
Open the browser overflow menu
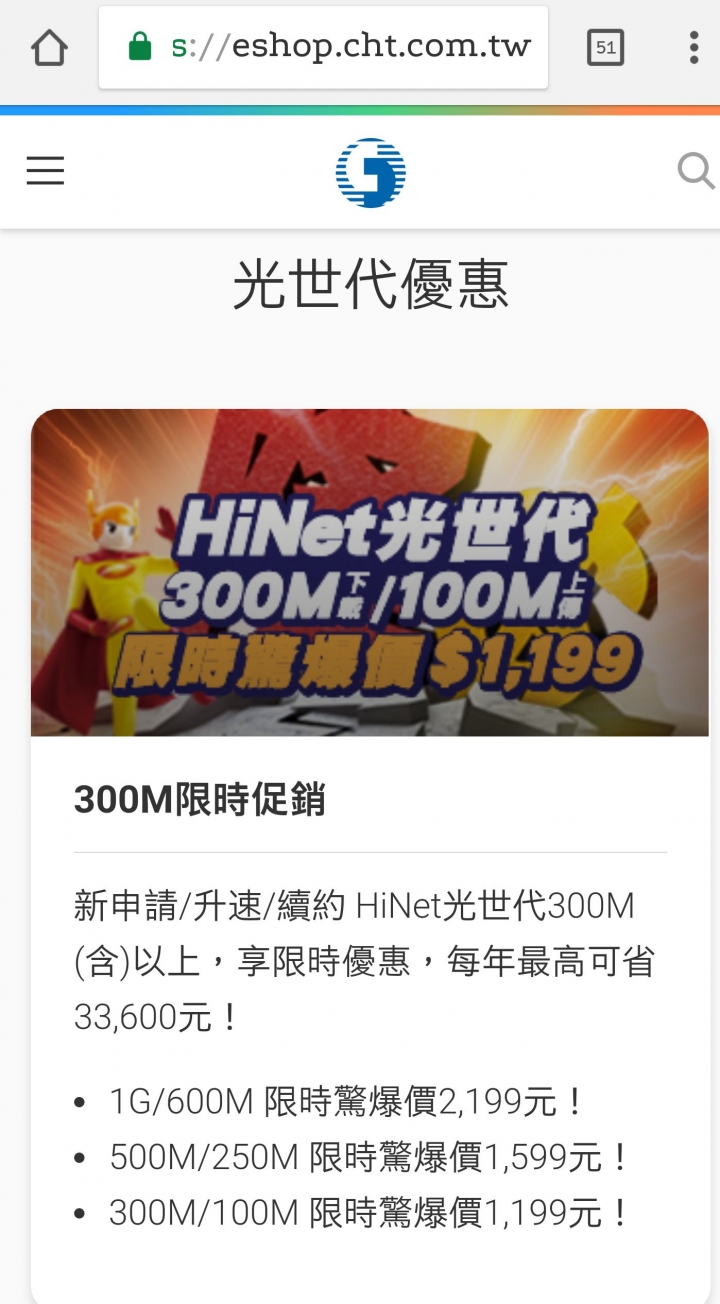(693, 47)
